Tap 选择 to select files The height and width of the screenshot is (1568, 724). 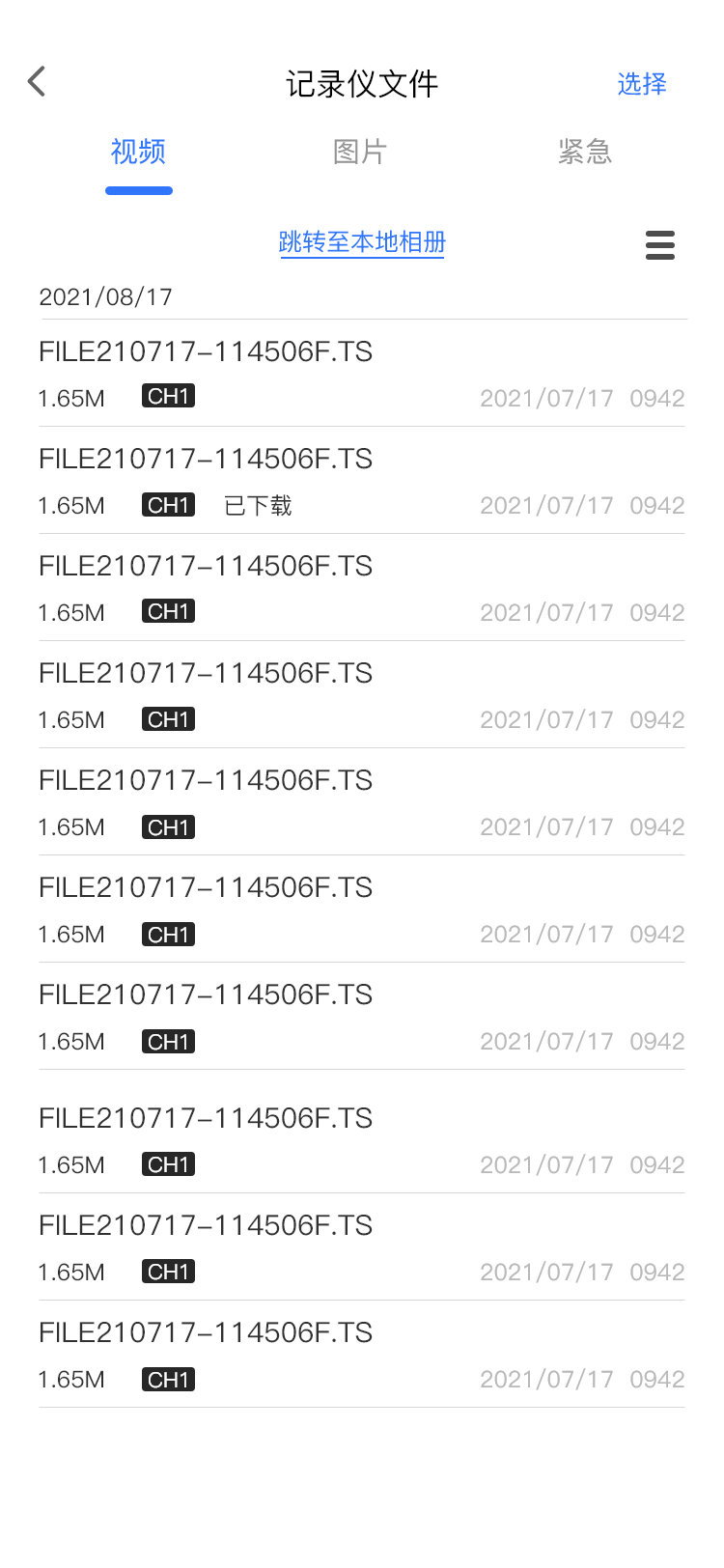tap(641, 84)
